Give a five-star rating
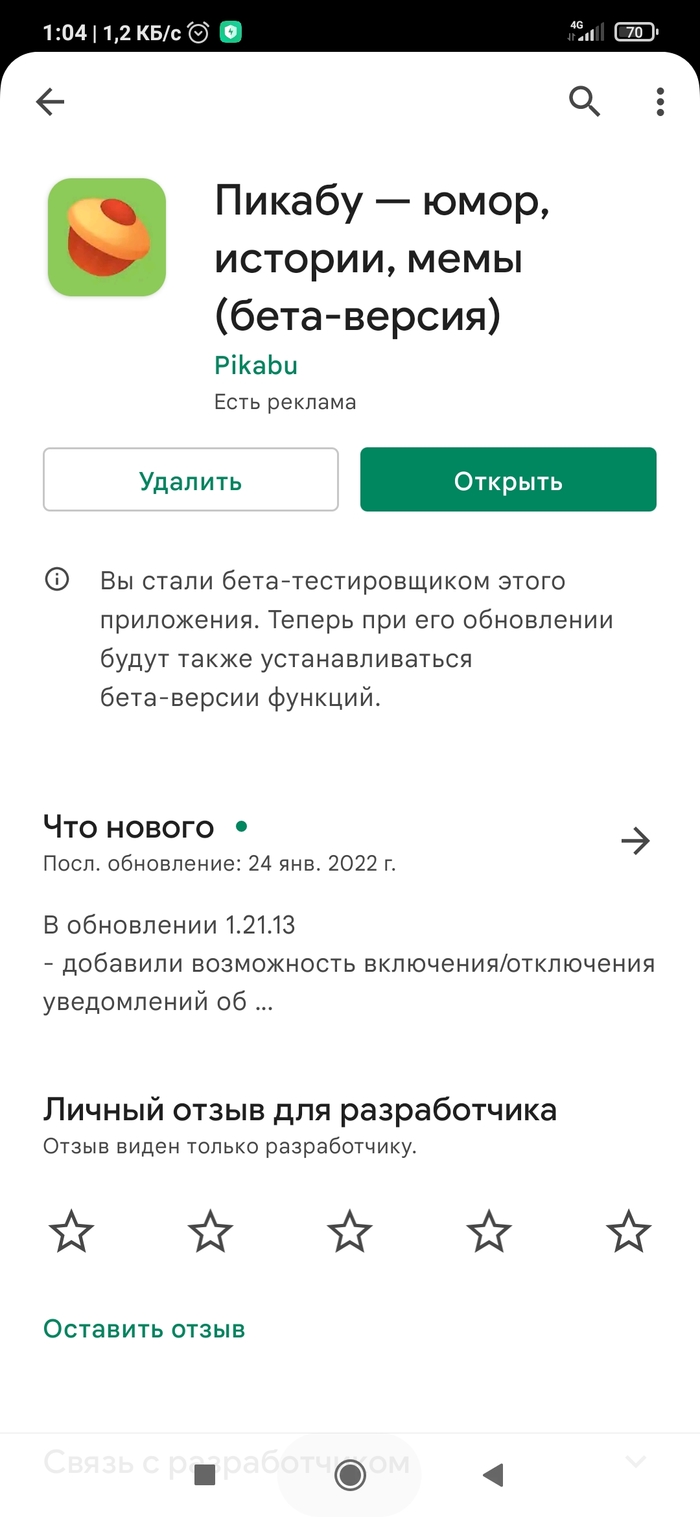700x1517 pixels. (x=629, y=1231)
